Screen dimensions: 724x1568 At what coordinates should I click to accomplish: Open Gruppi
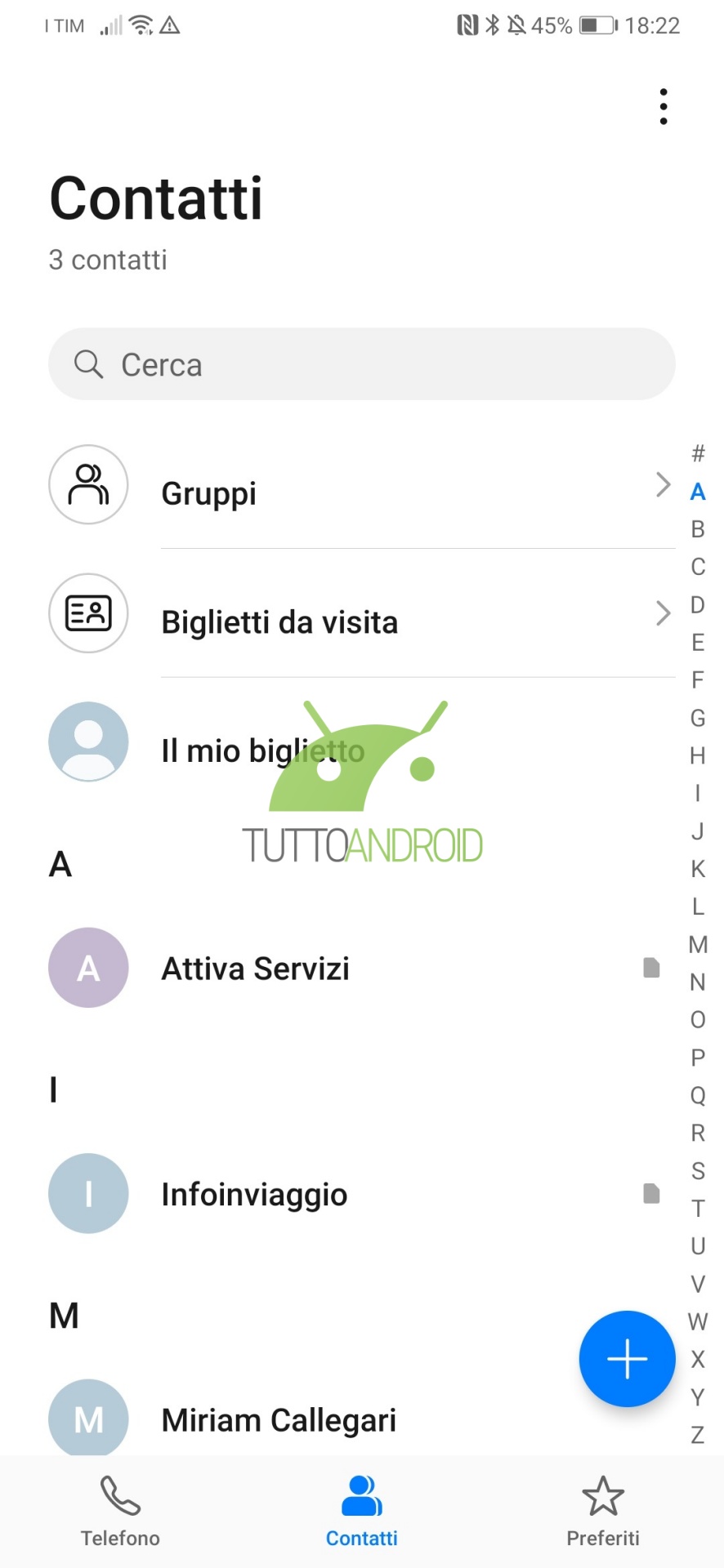point(362,486)
